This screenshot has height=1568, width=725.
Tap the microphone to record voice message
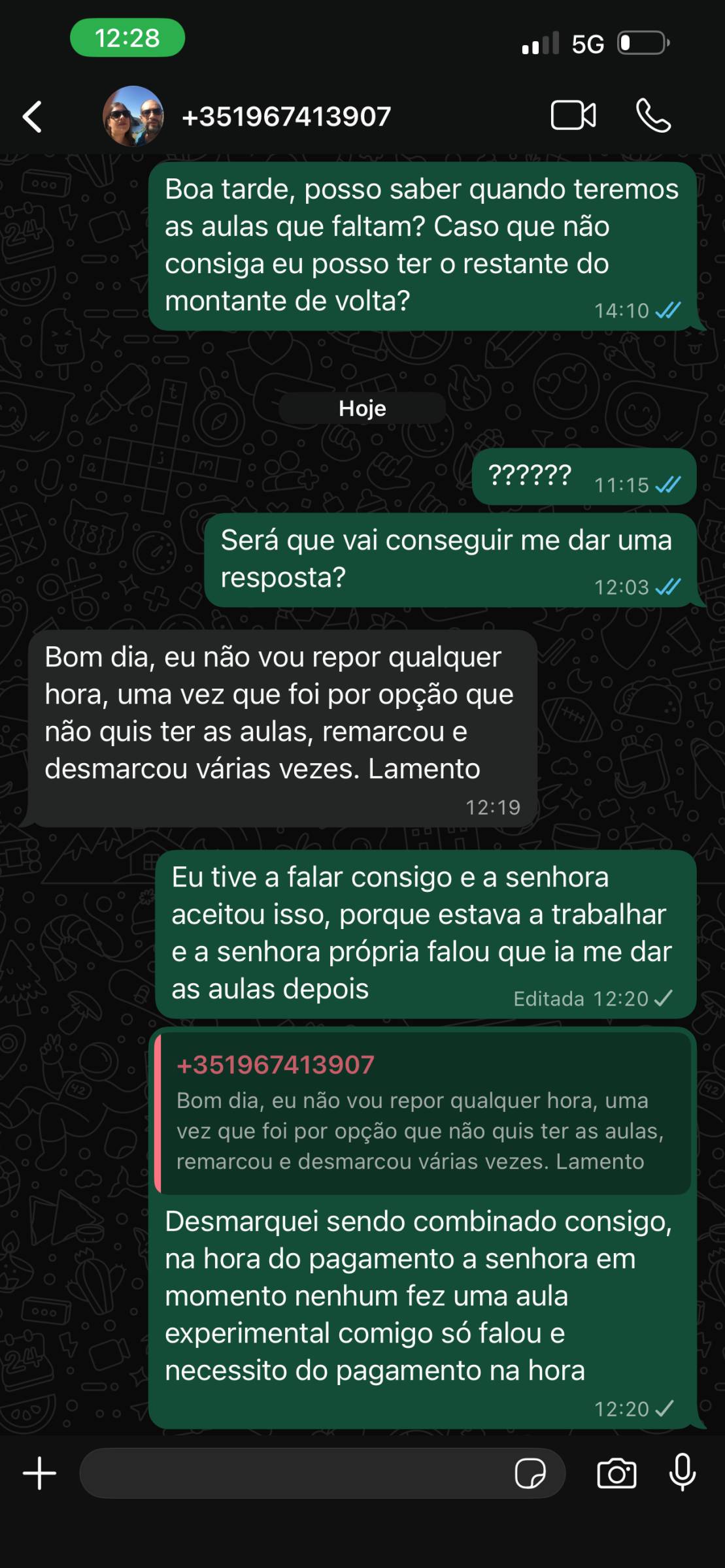683,1473
